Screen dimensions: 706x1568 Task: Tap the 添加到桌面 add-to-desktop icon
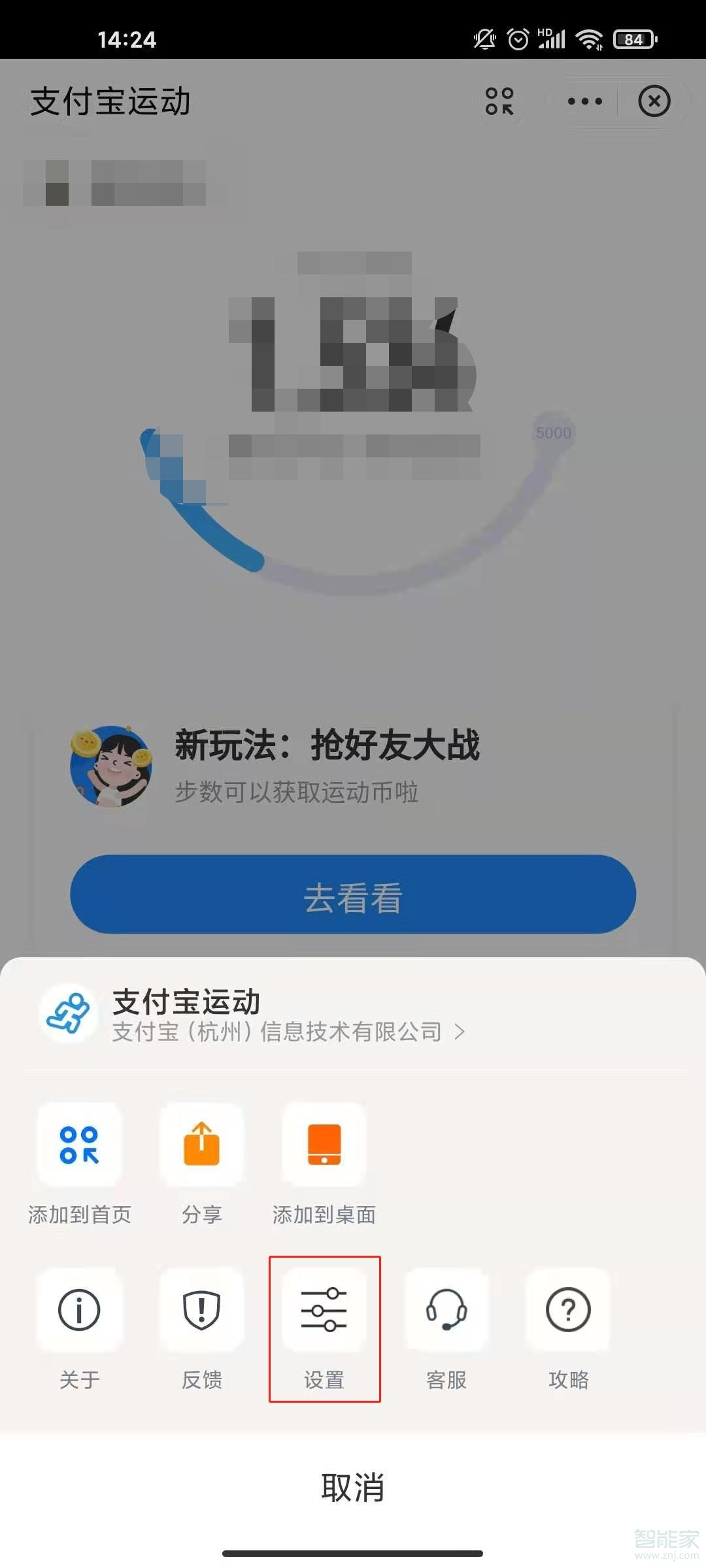pos(325,1145)
